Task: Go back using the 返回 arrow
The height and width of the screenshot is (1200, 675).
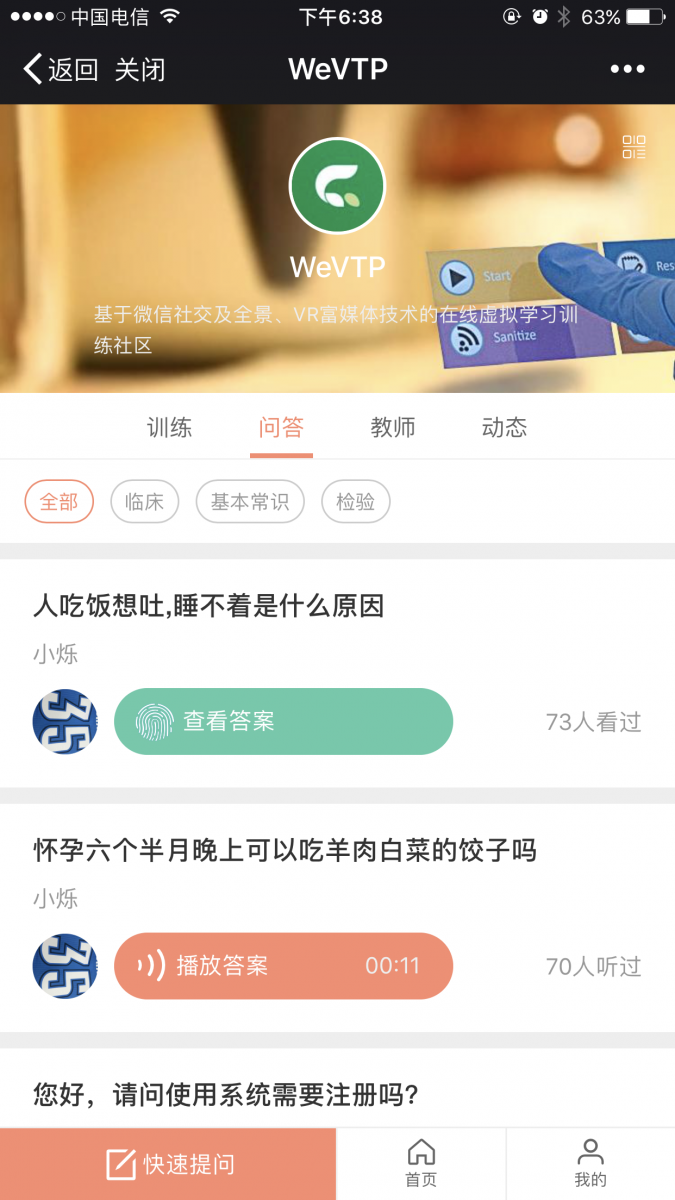Action: 60,69
